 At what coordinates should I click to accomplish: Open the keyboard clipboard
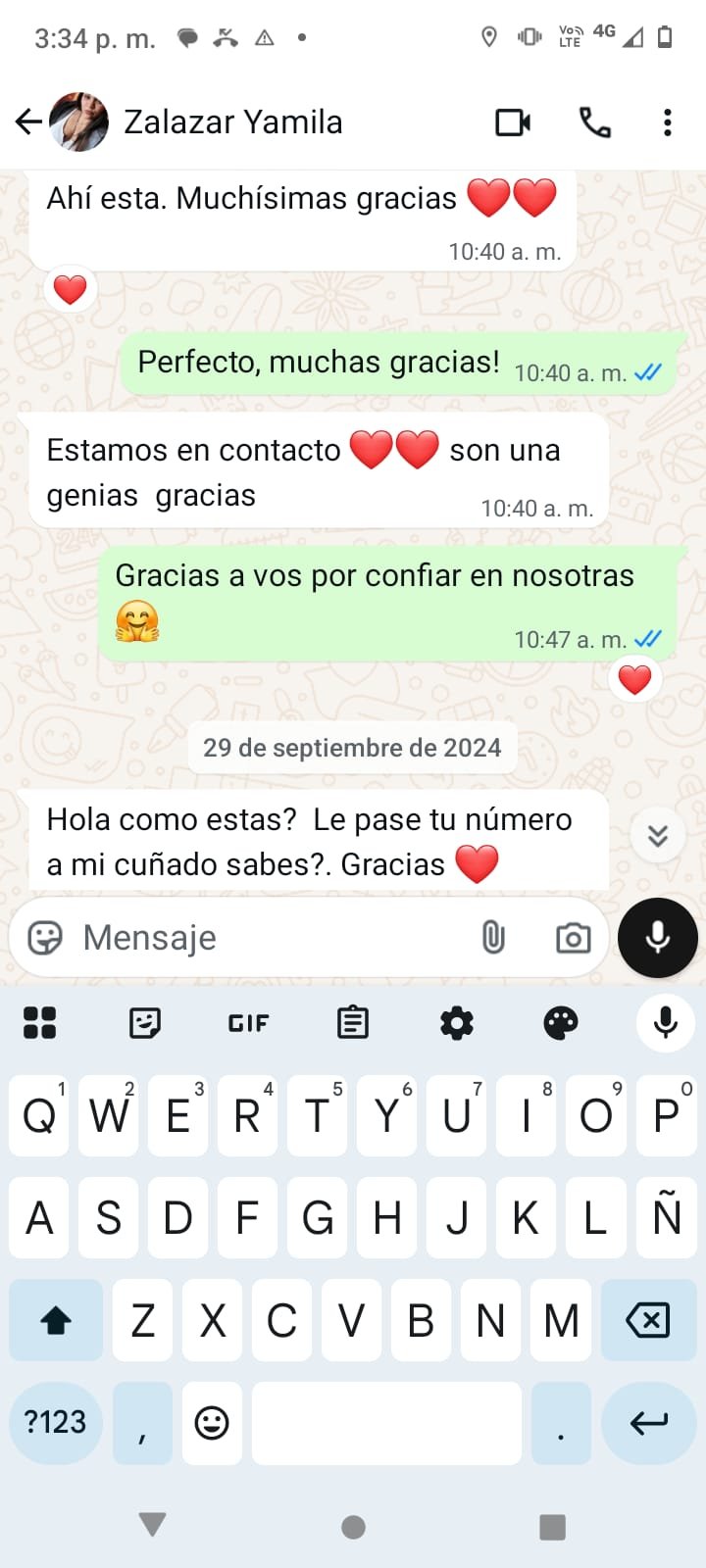tap(352, 1023)
